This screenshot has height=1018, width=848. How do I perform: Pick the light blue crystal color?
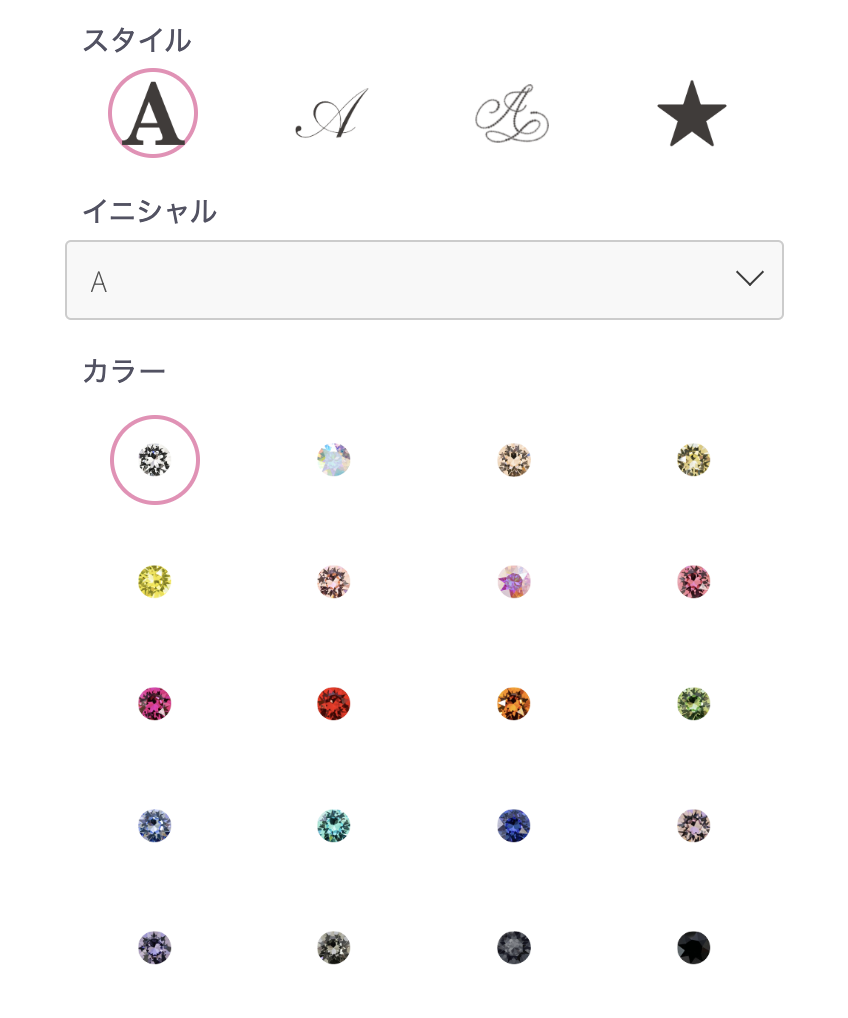tap(154, 825)
